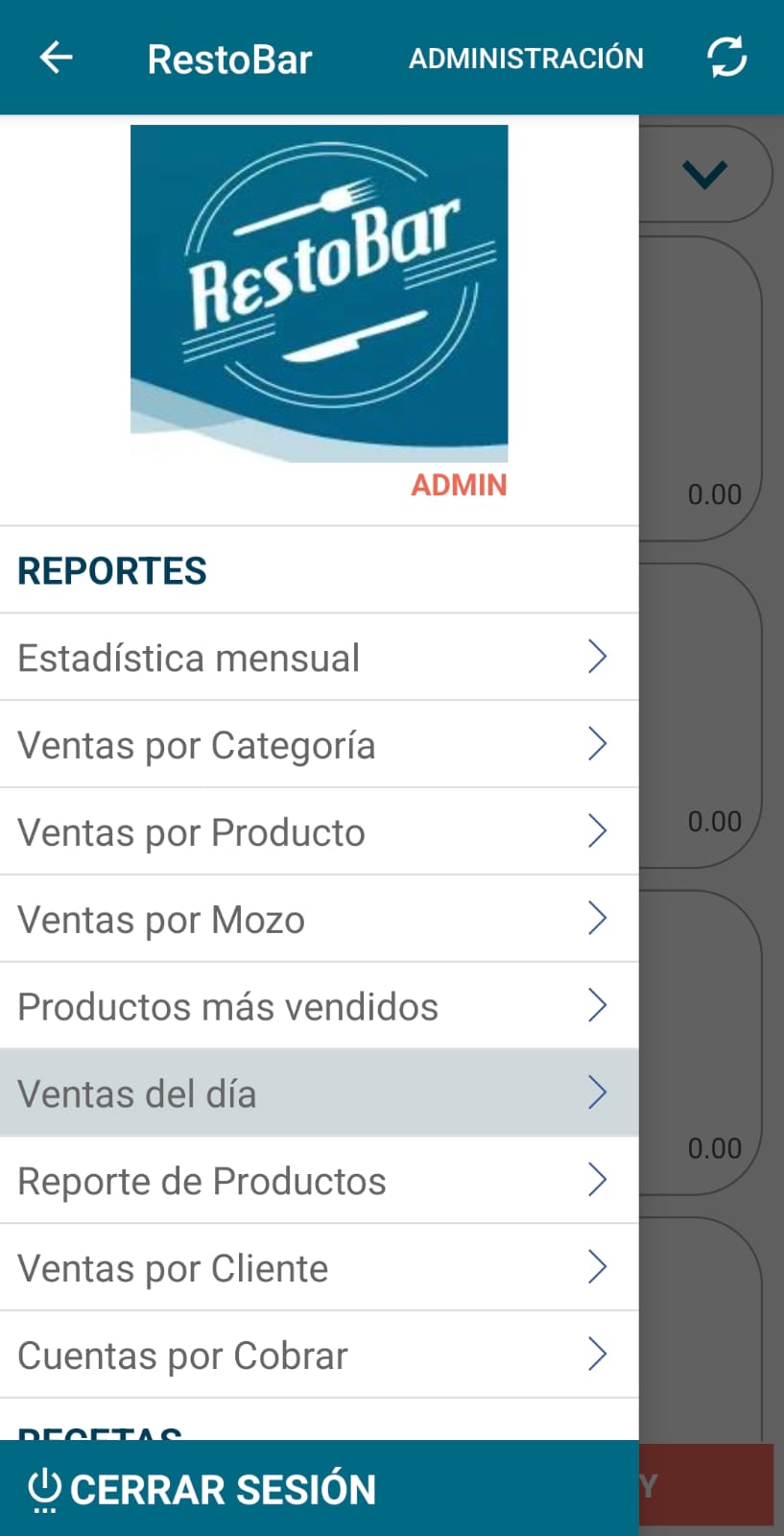The width and height of the screenshot is (784, 1536).
Task: Open Productos más vendidos
Action: pyautogui.click(x=227, y=1005)
